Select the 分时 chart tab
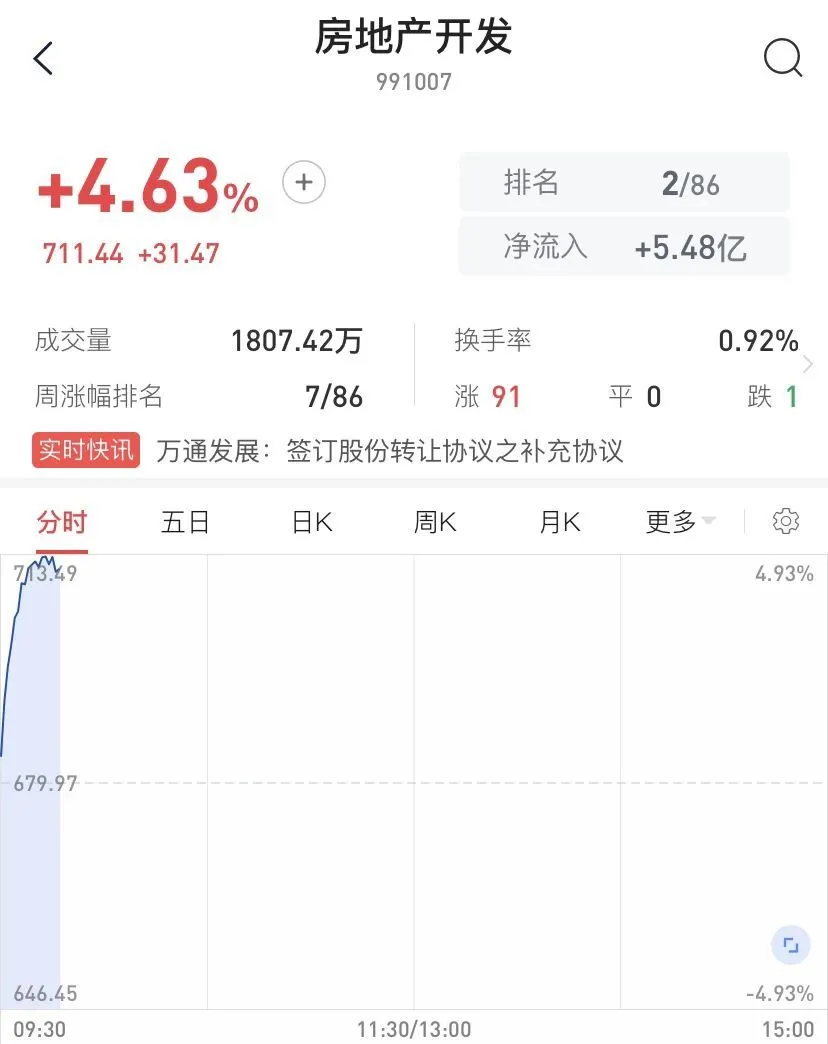 coord(62,522)
